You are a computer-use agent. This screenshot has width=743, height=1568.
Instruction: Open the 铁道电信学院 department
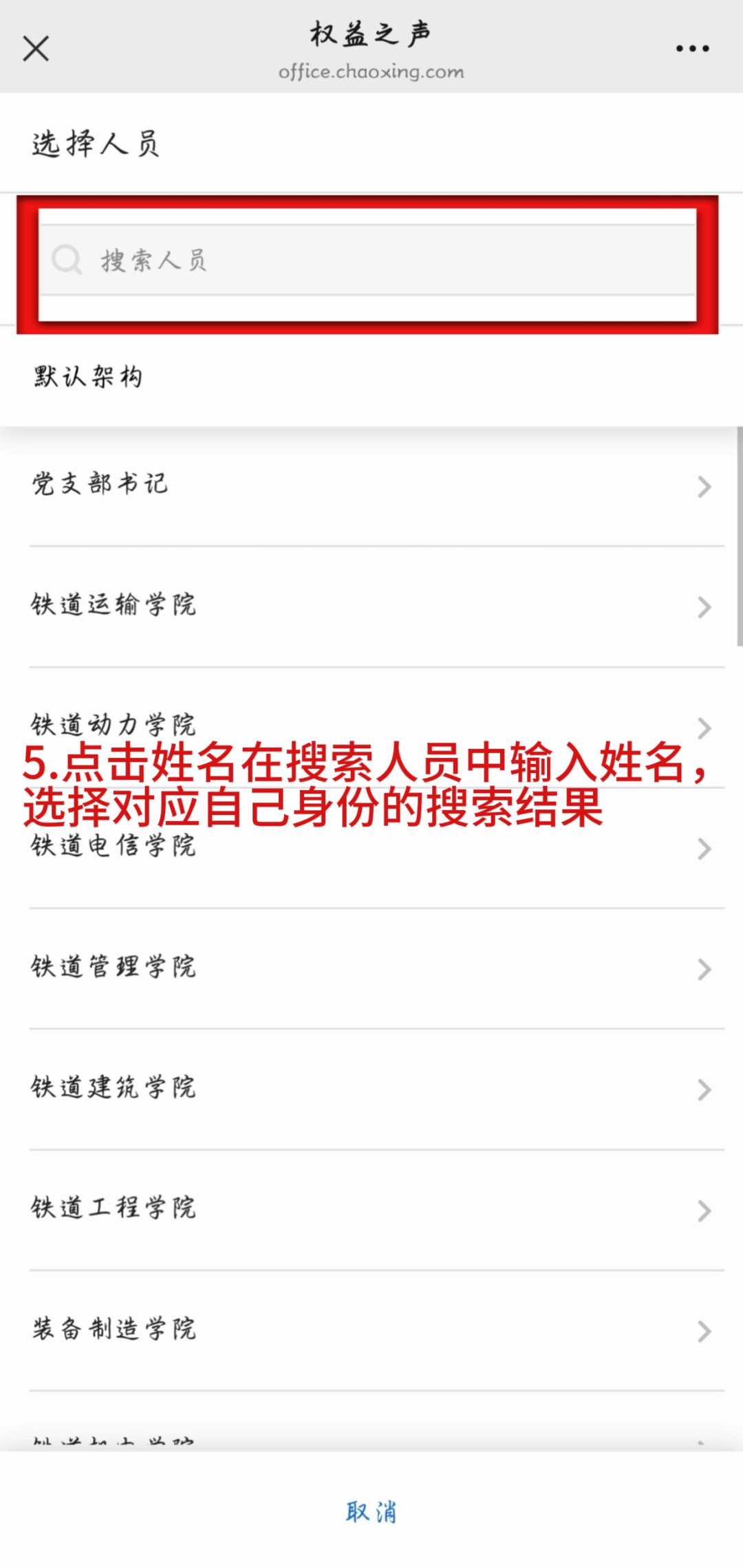click(x=115, y=848)
